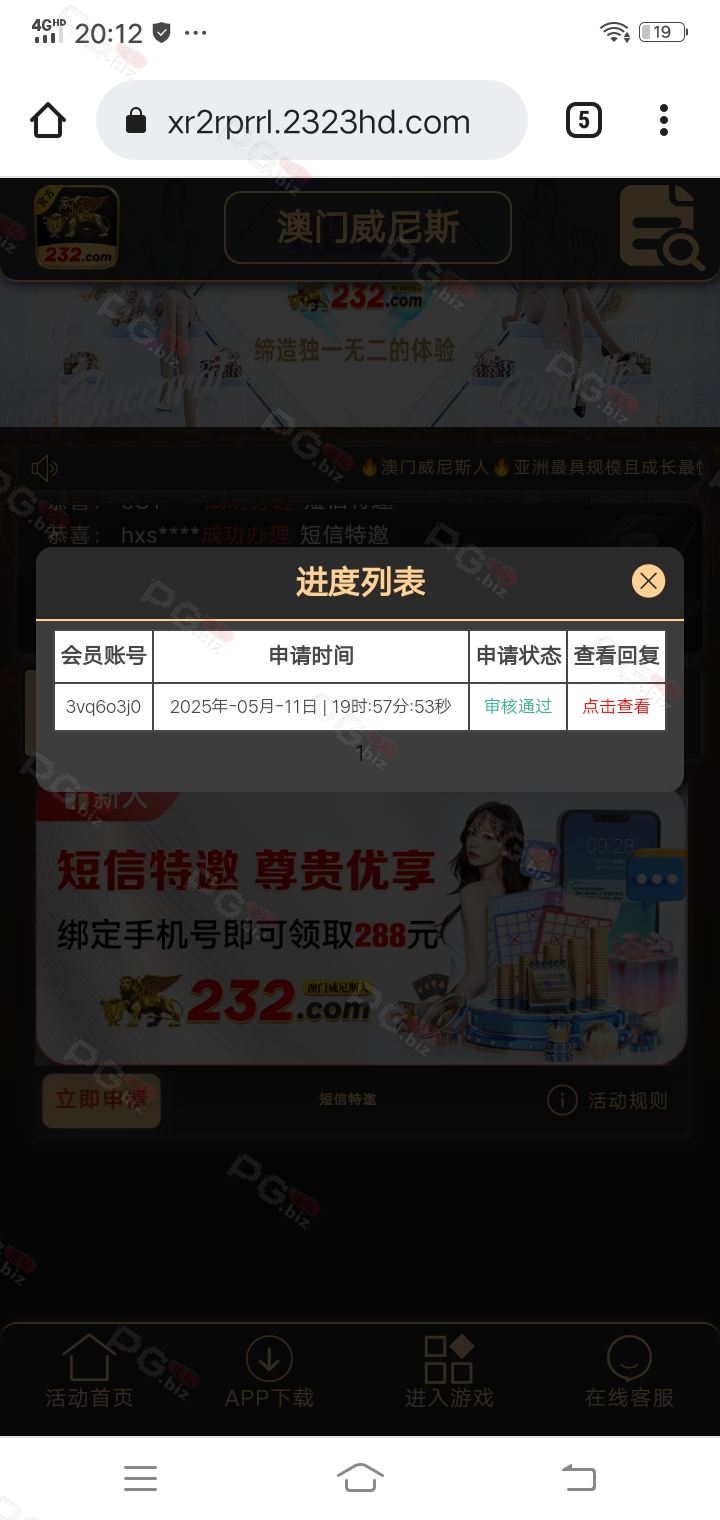720x1520 pixels.
Task: Open the browser home page
Action: [48, 121]
